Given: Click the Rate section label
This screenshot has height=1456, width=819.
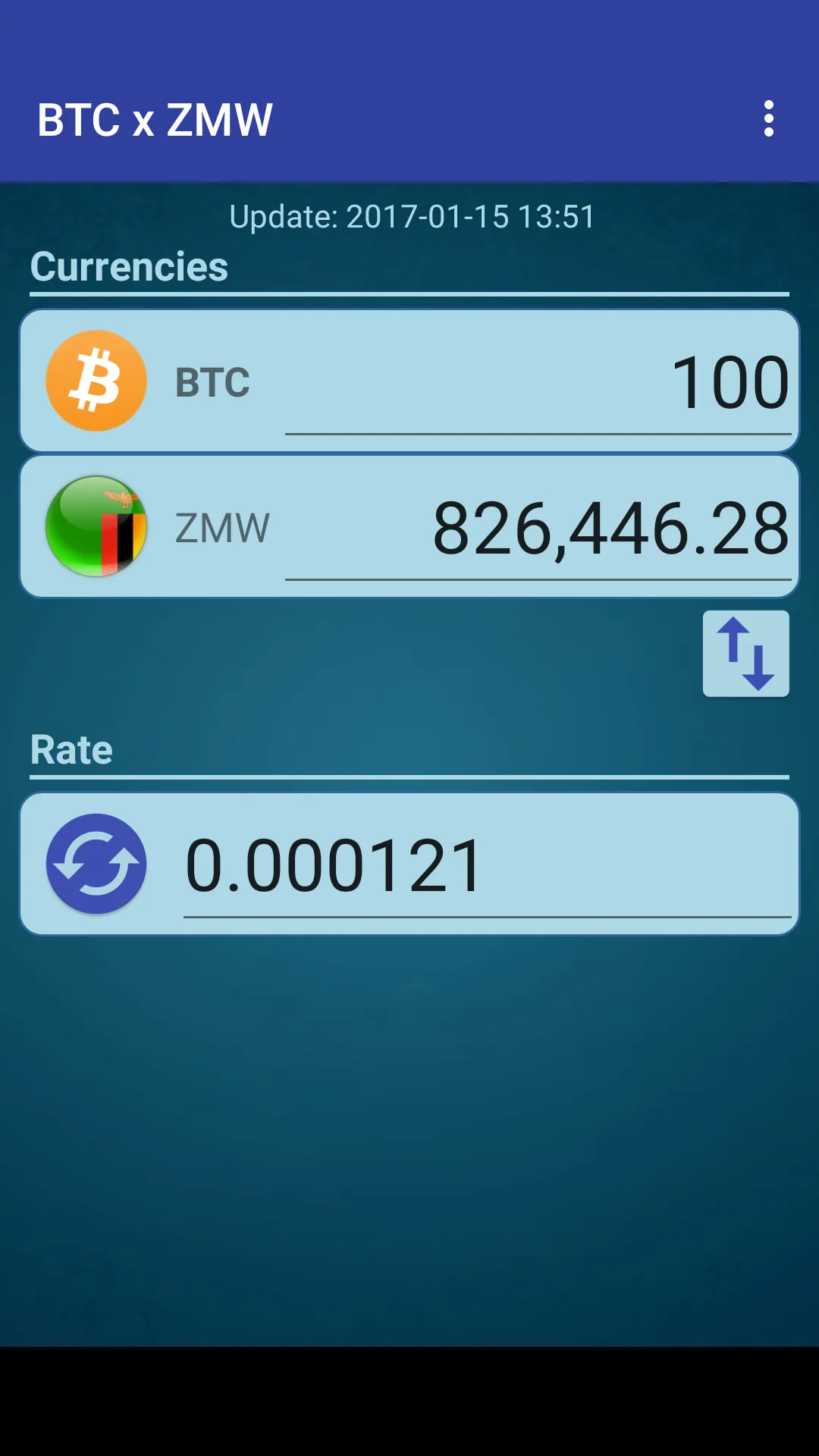Looking at the screenshot, I should click(x=70, y=749).
